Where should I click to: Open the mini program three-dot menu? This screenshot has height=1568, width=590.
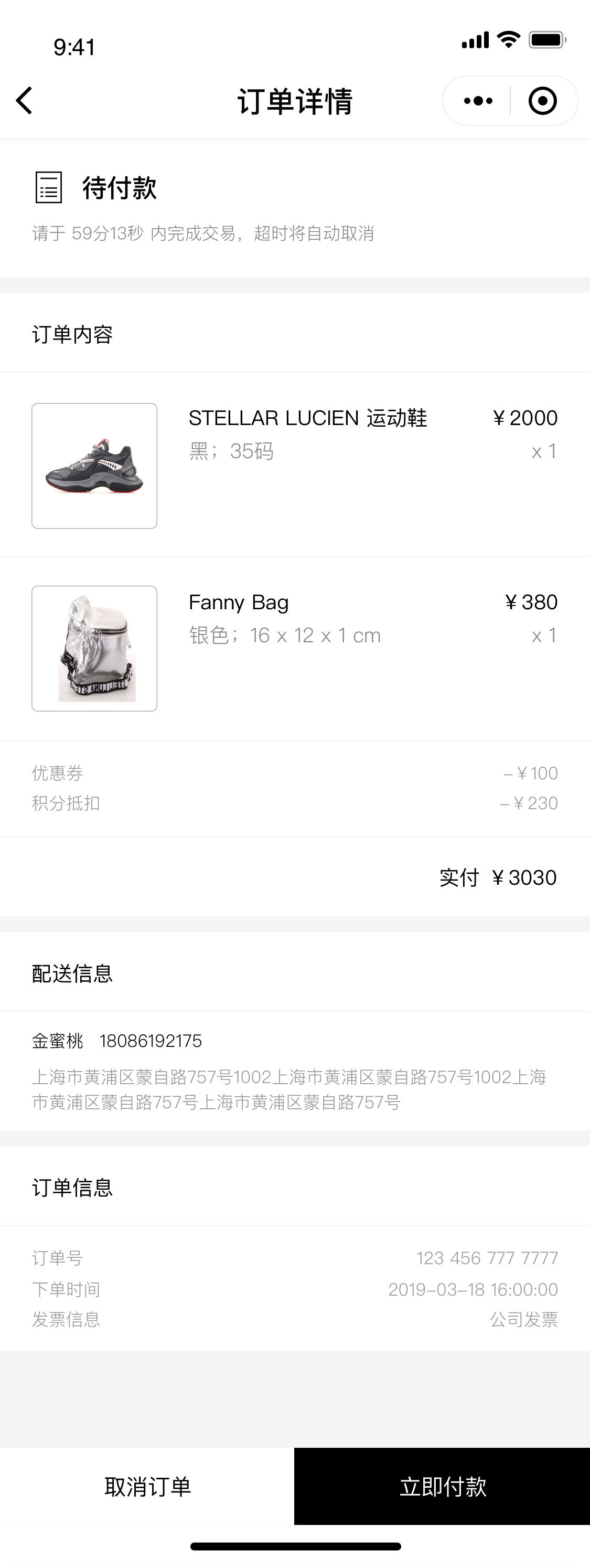point(478,101)
